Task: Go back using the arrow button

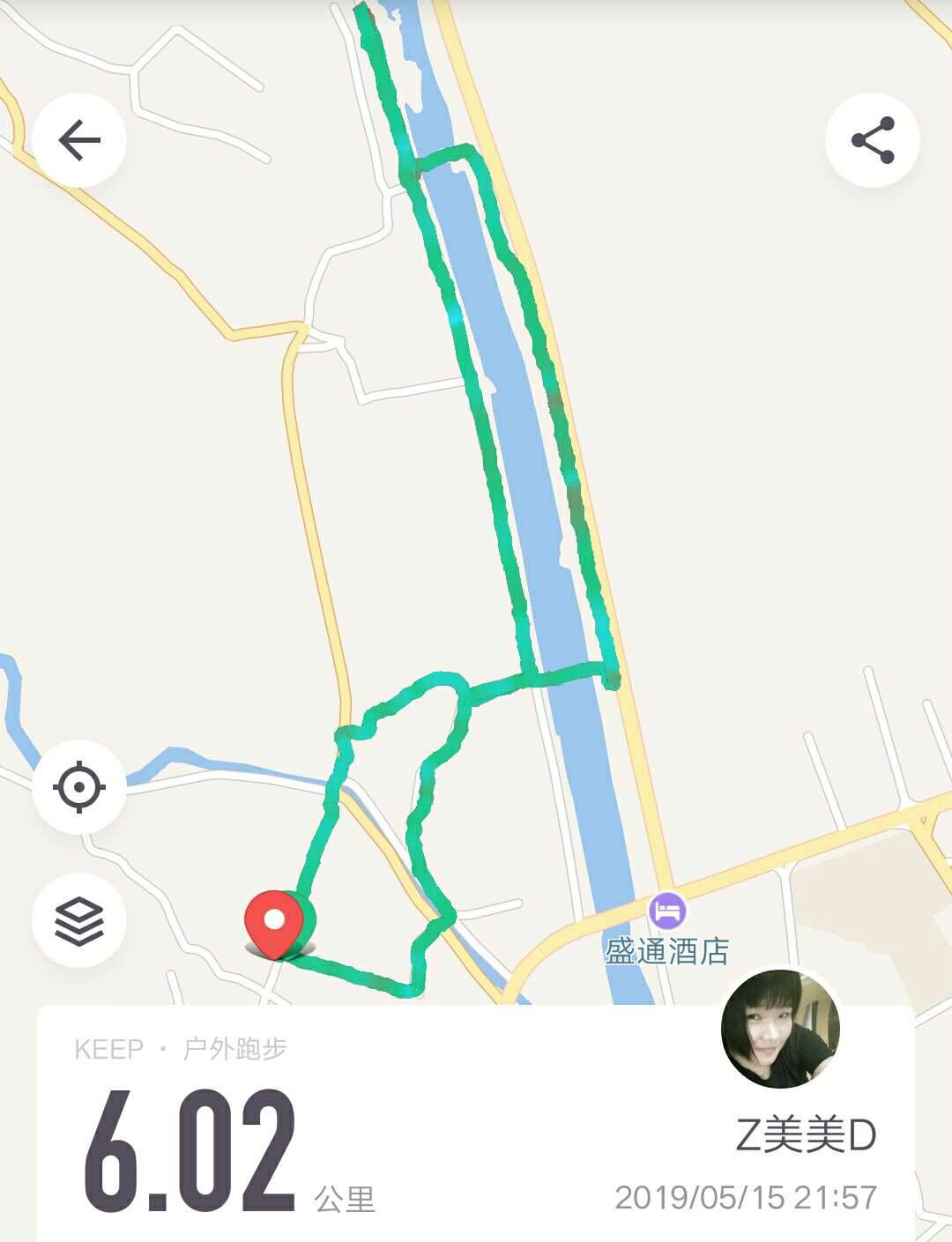Action: click(x=79, y=141)
